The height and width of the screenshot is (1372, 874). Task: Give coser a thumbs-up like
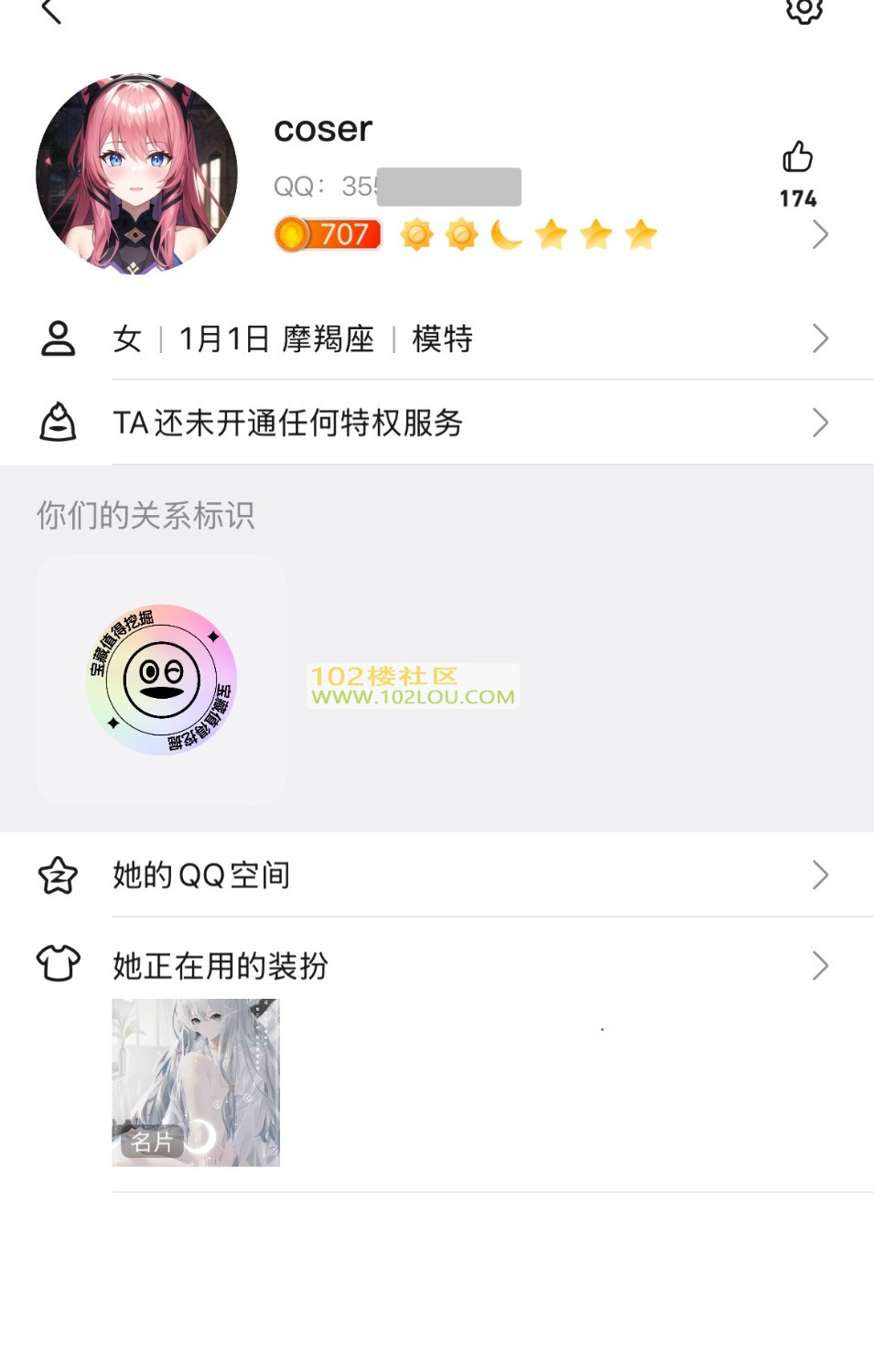coord(797,158)
